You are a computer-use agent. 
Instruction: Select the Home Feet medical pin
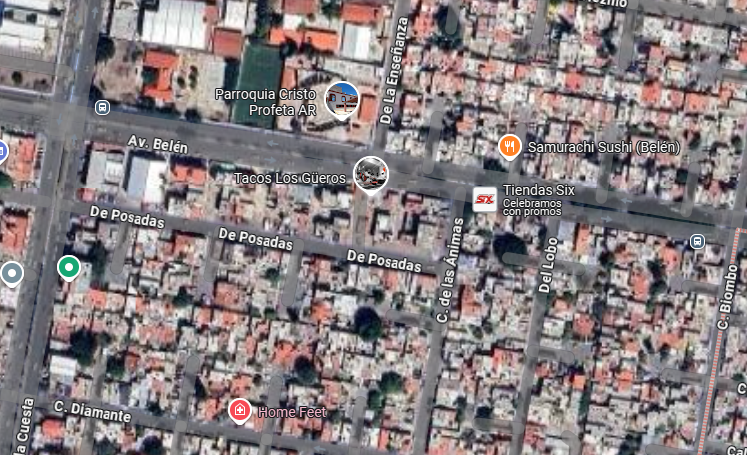pyautogui.click(x=240, y=410)
